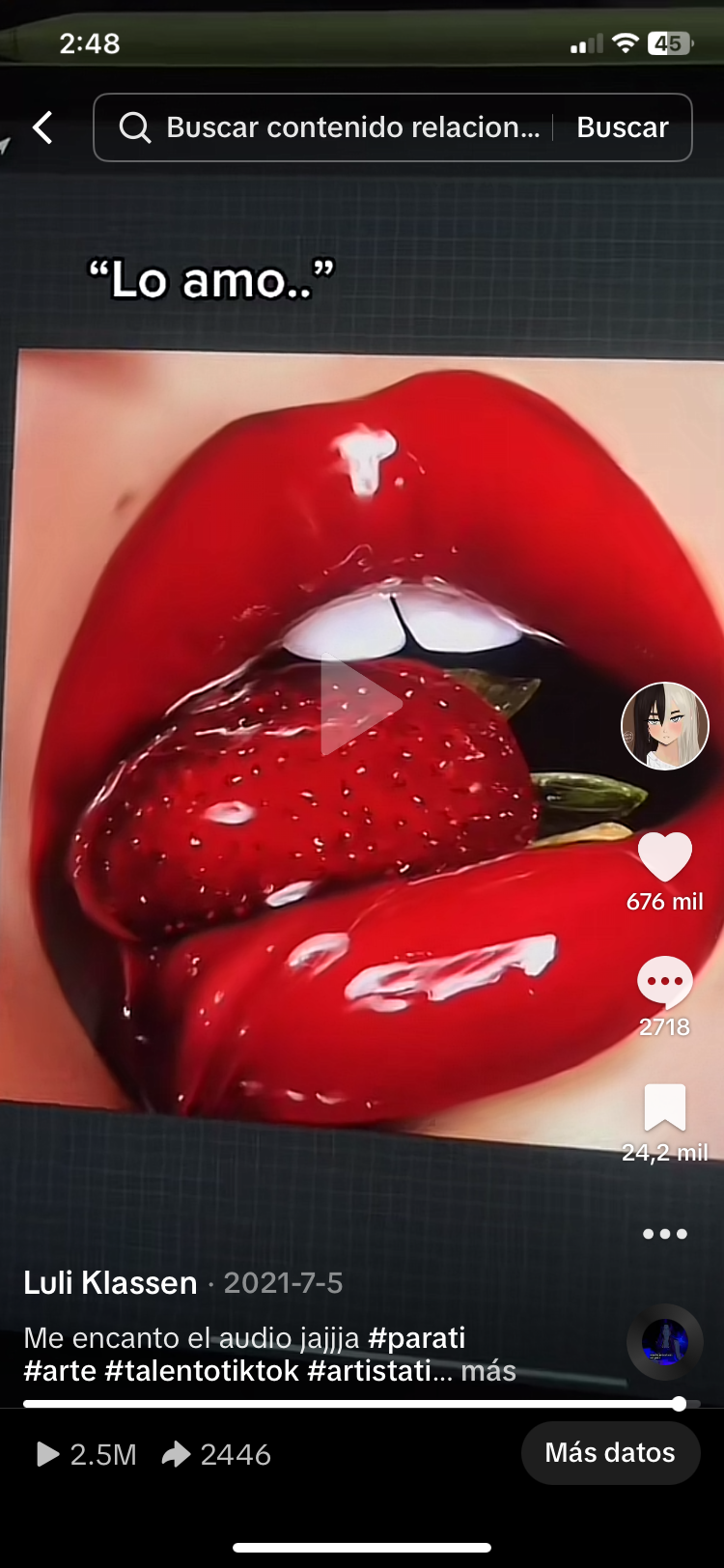
Task: Open the comments bubble
Action: [x=665, y=982]
